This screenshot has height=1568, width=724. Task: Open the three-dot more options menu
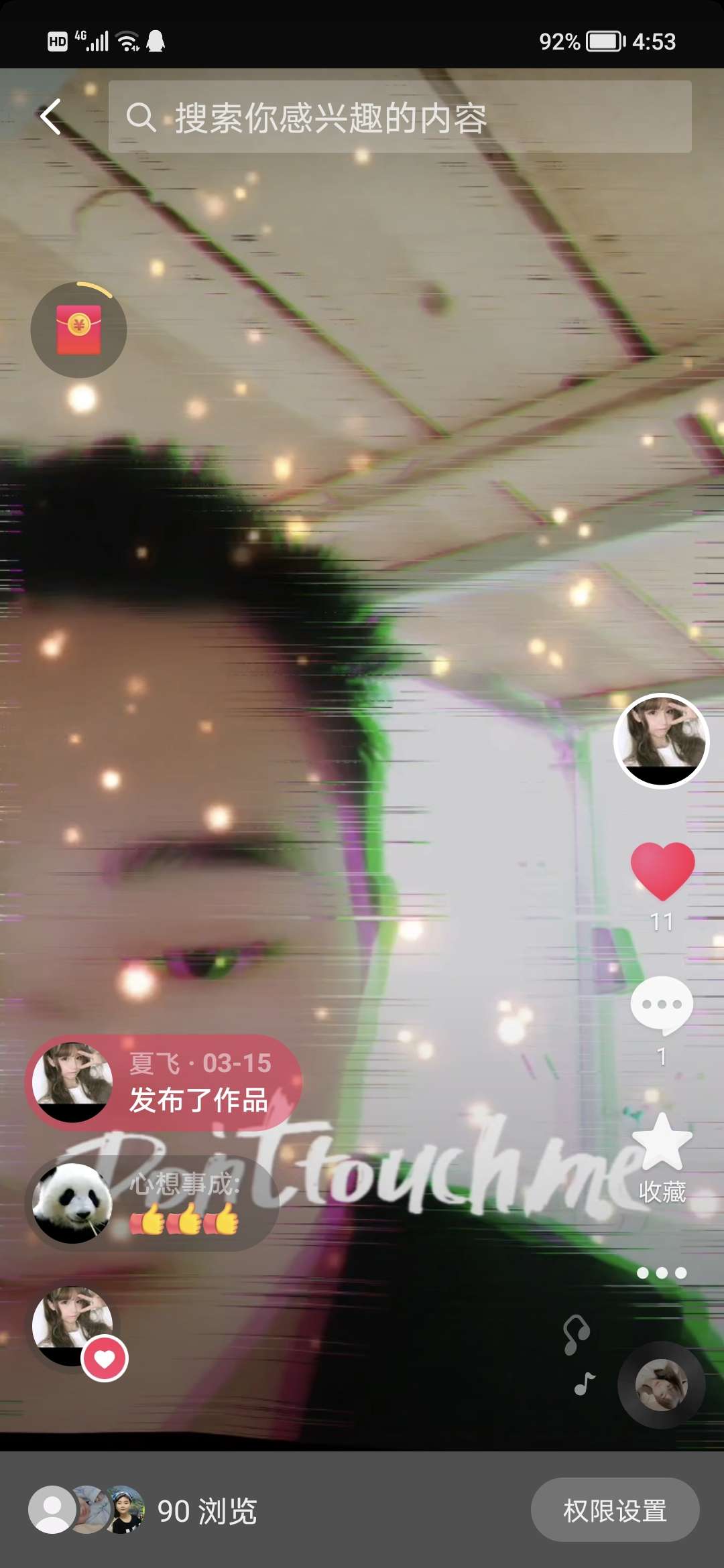pos(662,1273)
